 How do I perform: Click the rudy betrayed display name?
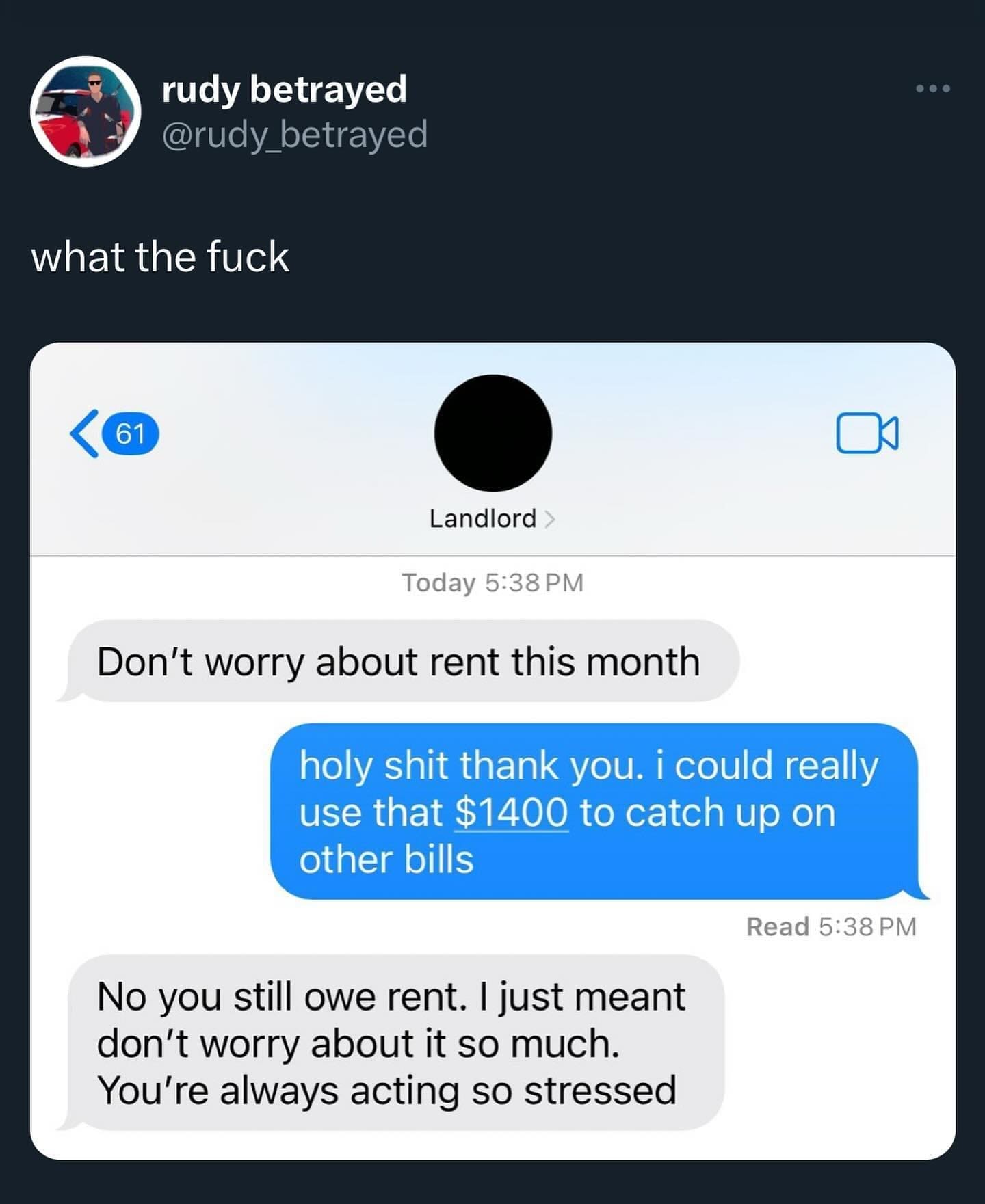(x=284, y=90)
